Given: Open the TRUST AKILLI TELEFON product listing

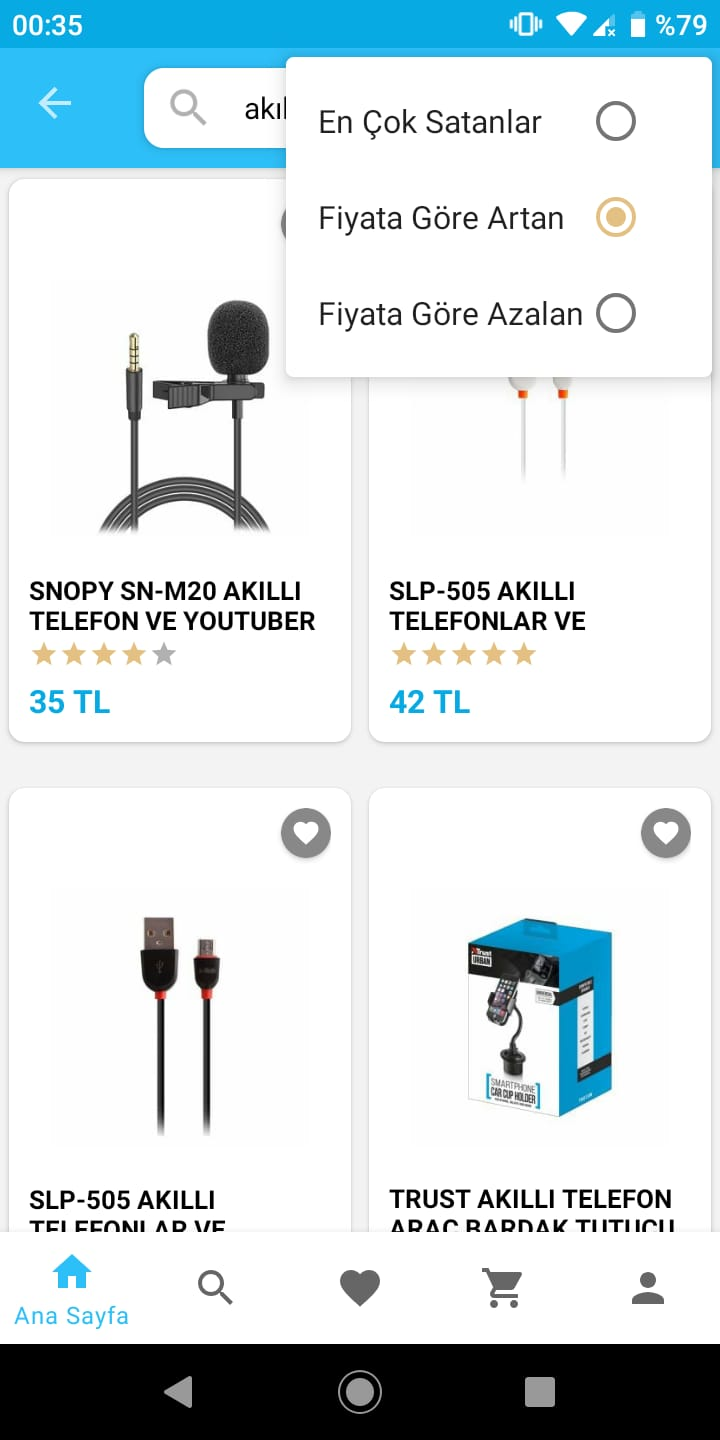Looking at the screenshot, I should click(x=540, y=1020).
